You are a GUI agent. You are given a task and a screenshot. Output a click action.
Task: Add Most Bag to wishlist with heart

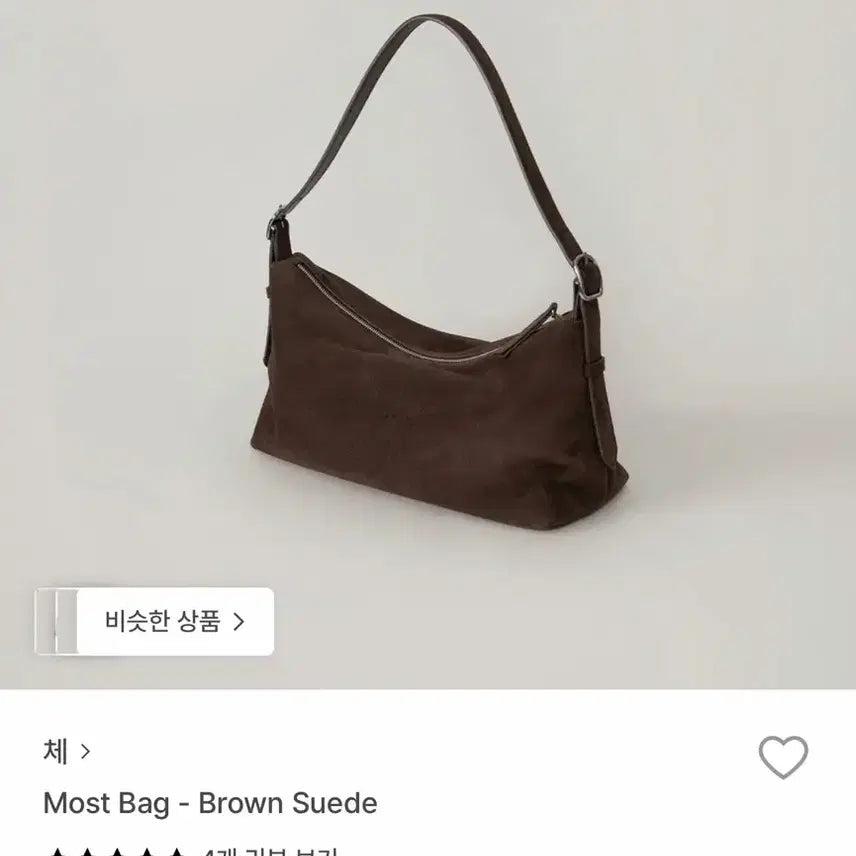783,758
